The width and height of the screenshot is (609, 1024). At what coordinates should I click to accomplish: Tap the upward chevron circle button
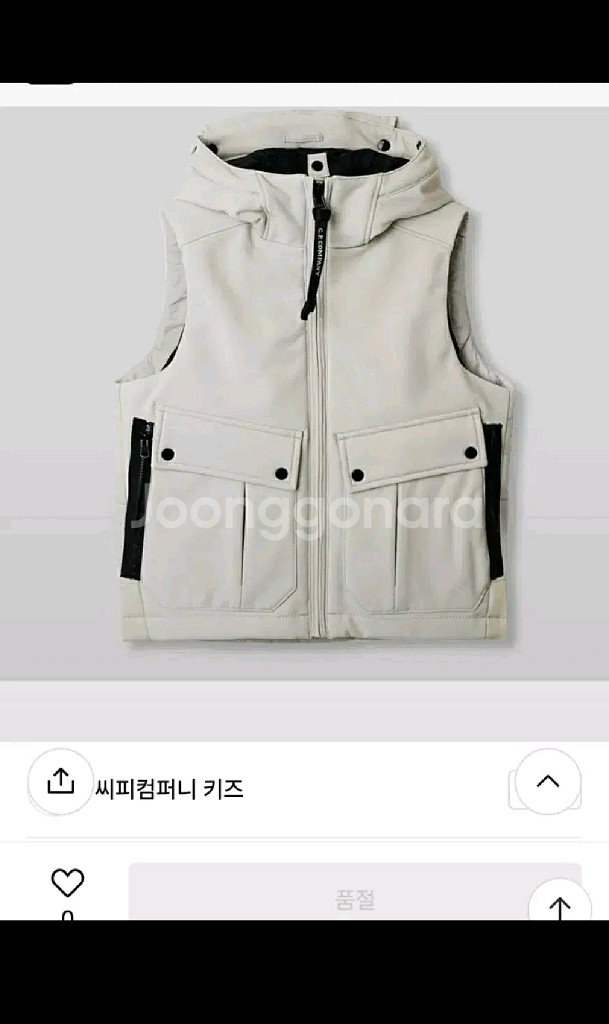(x=548, y=781)
